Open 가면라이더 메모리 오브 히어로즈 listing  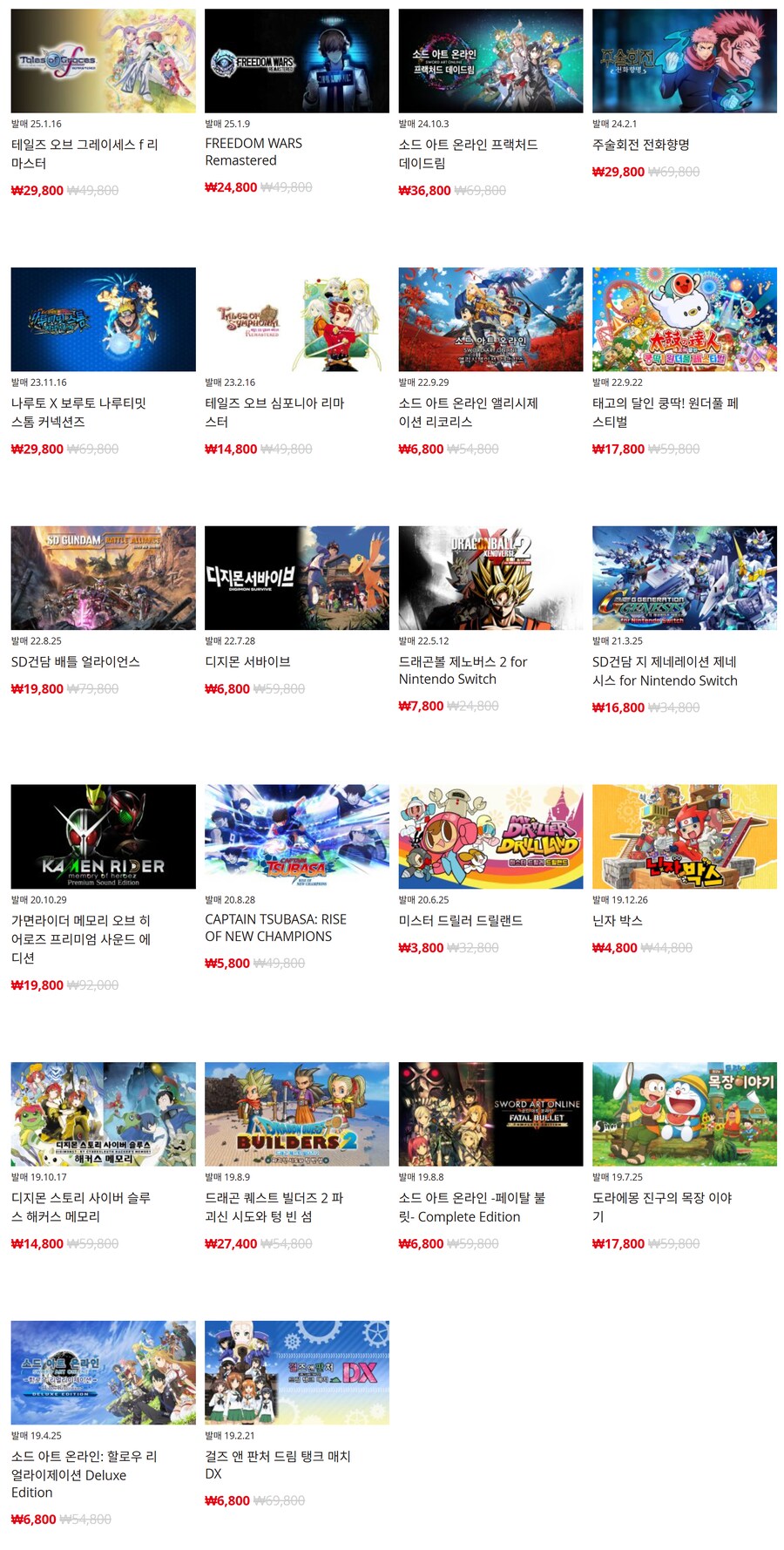tap(103, 836)
